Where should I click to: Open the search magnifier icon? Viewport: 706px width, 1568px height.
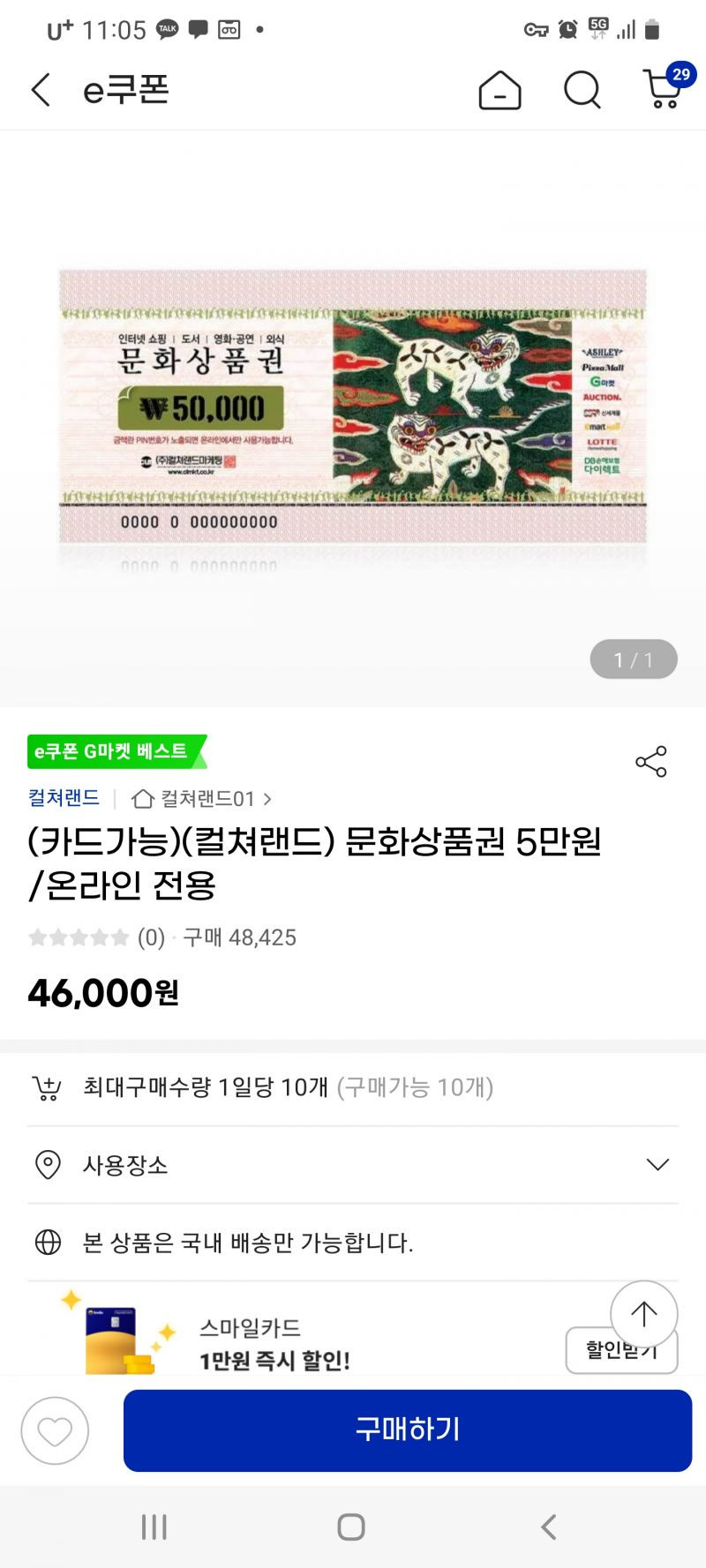[x=582, y=89]
